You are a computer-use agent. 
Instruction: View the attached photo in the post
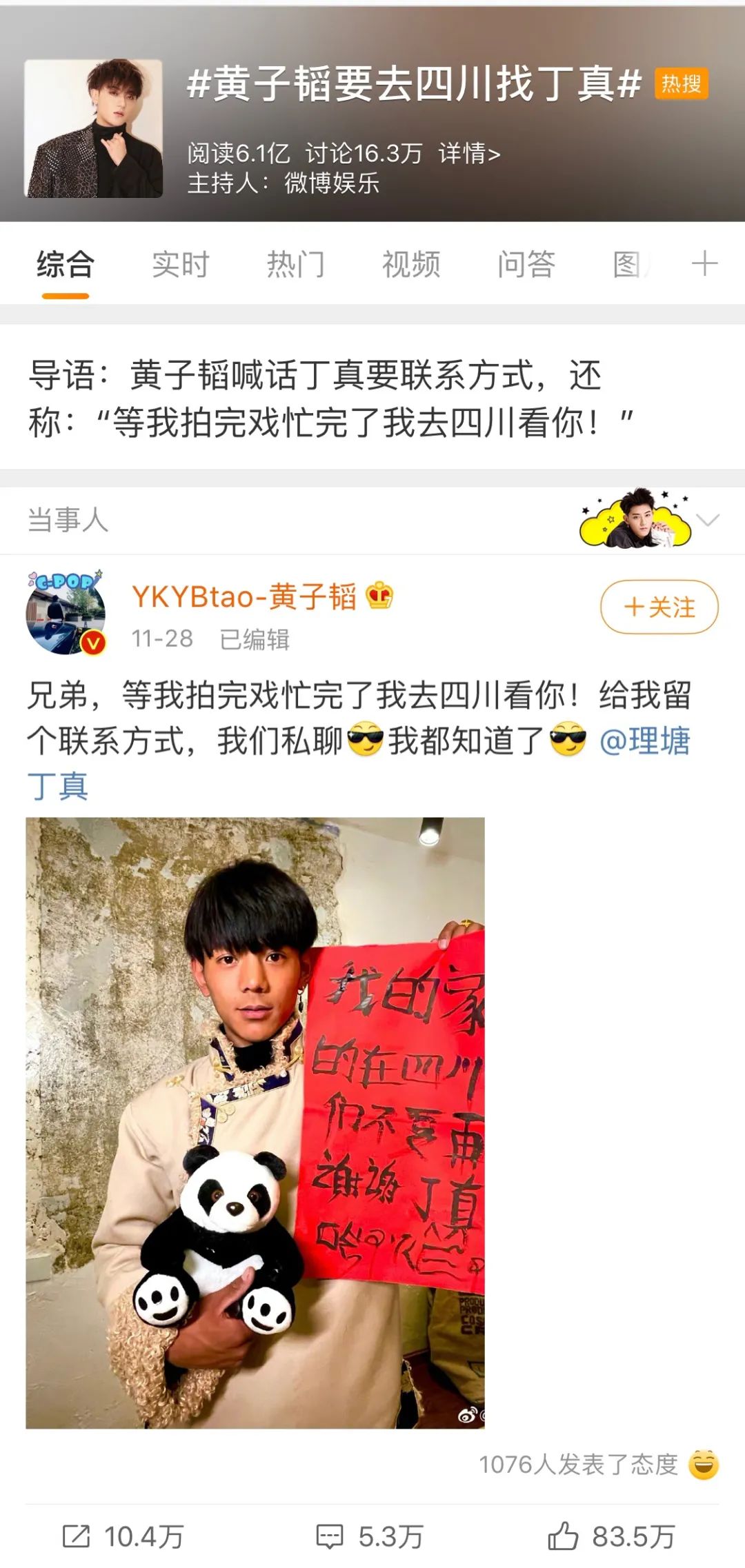(x=255, y=1123)
